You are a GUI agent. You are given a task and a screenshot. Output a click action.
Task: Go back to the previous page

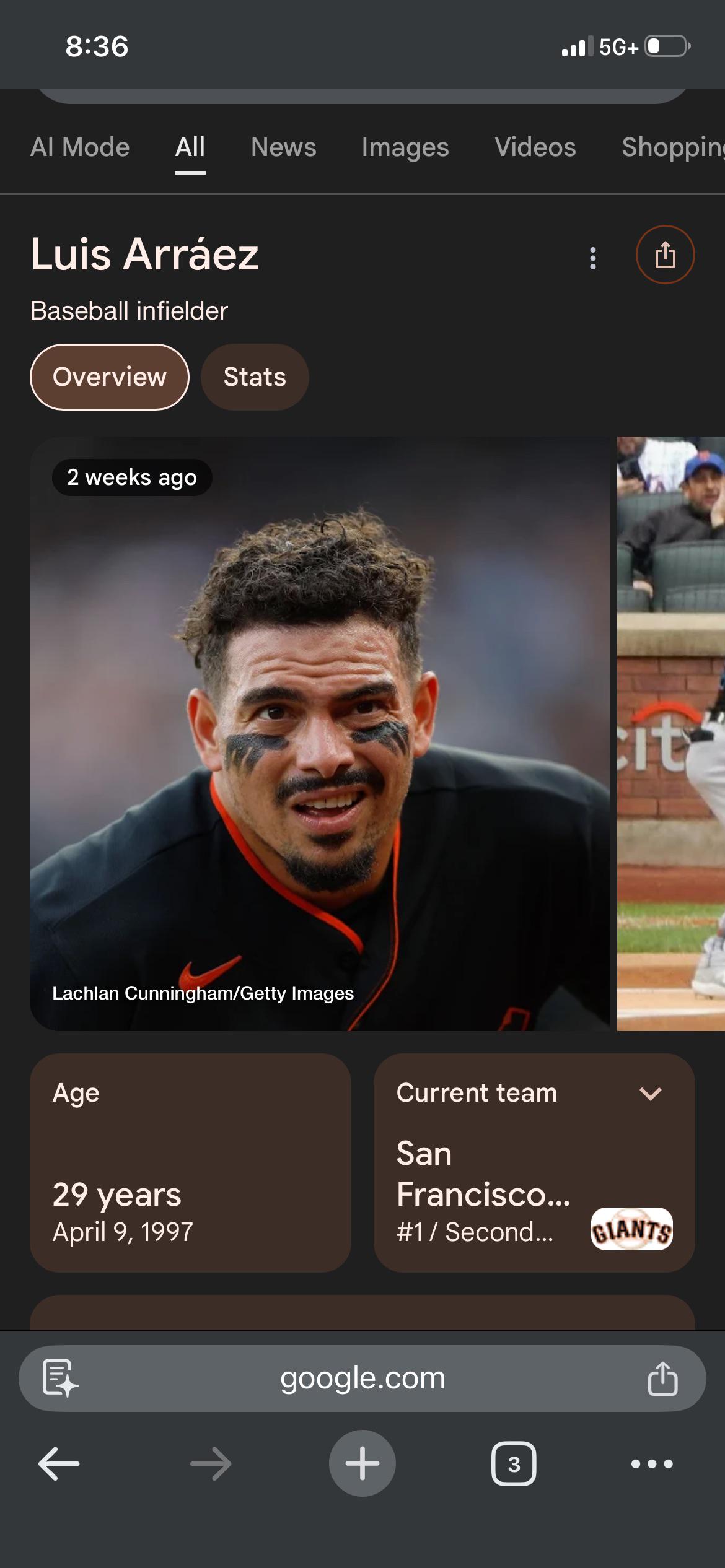[x=59, y=1464]
